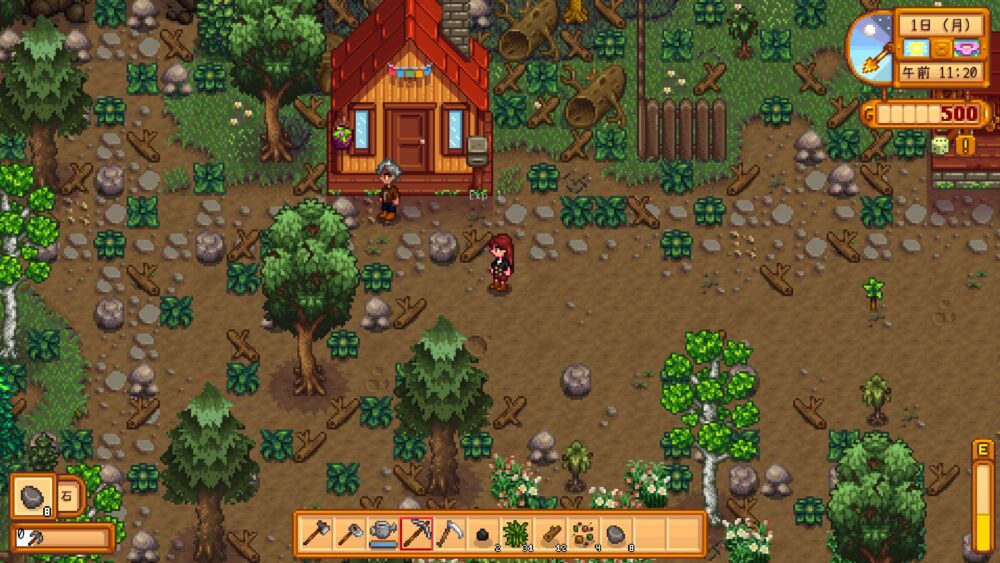Equip the hoe tool
The image size is (1000, 563).
pos(350,533)
